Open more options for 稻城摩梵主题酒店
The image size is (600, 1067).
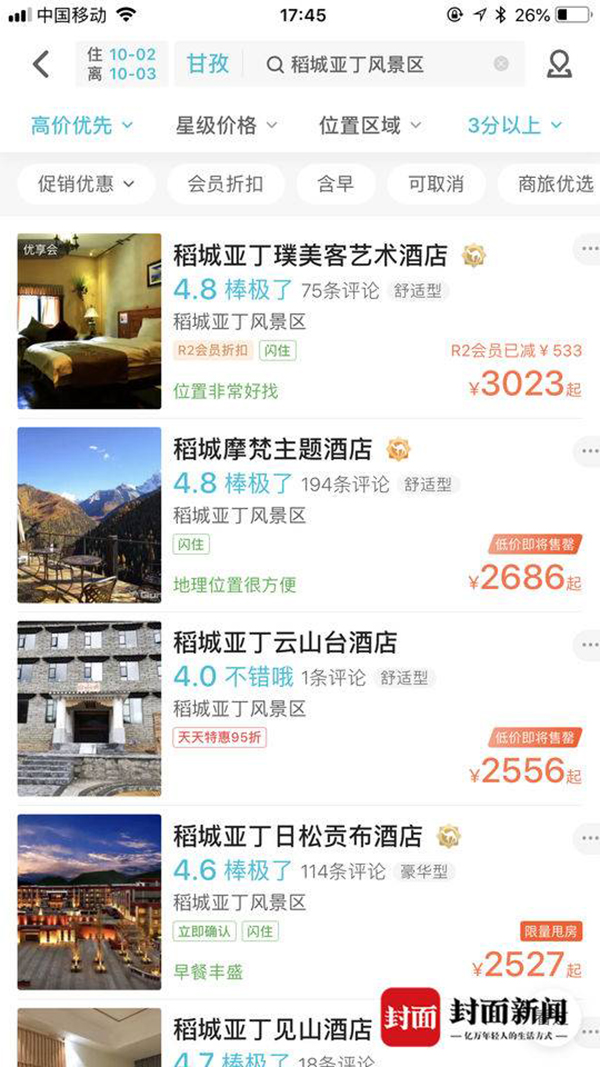[x=587, y=450]
